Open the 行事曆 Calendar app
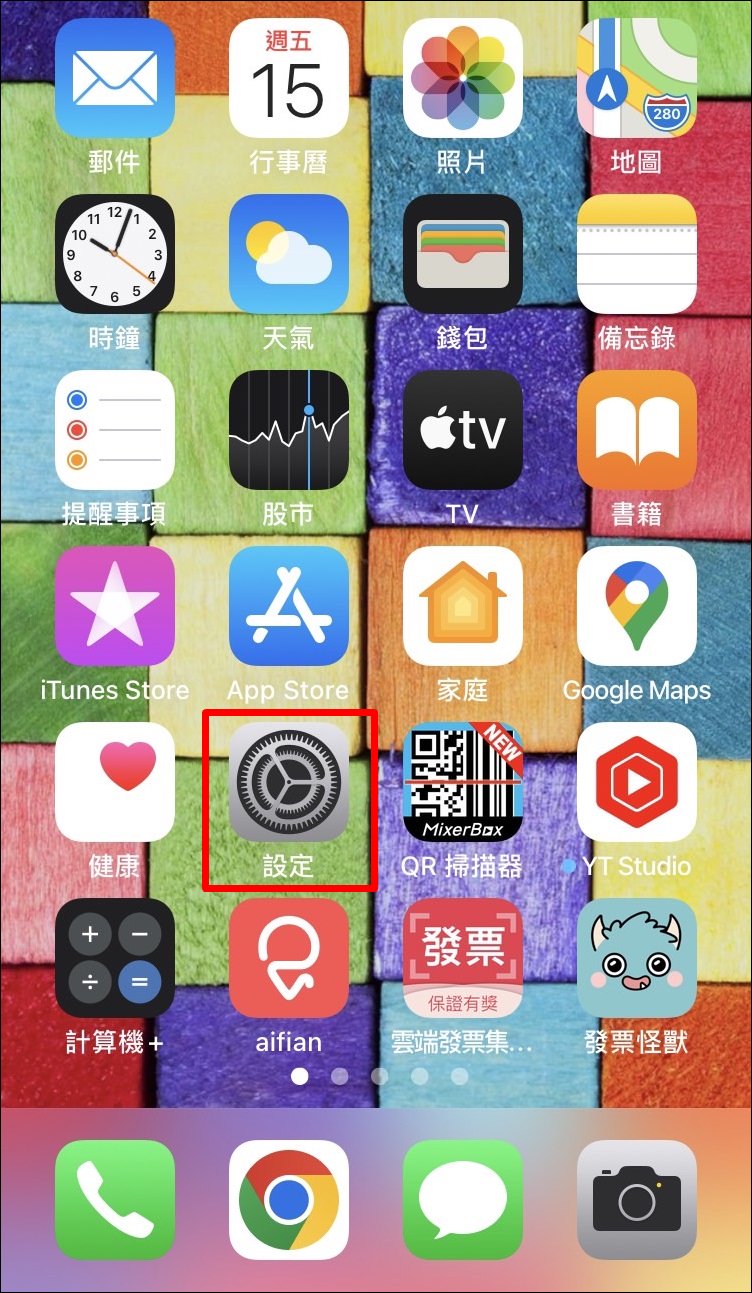The image size is (752, 1293). coord(288,78)
